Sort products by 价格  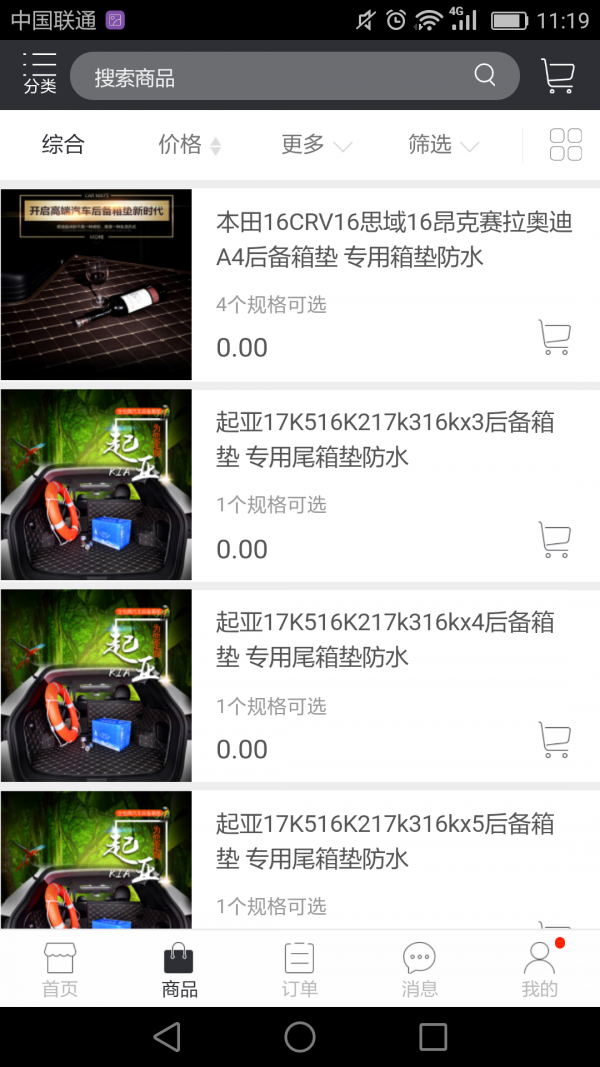tap(188, 145)
